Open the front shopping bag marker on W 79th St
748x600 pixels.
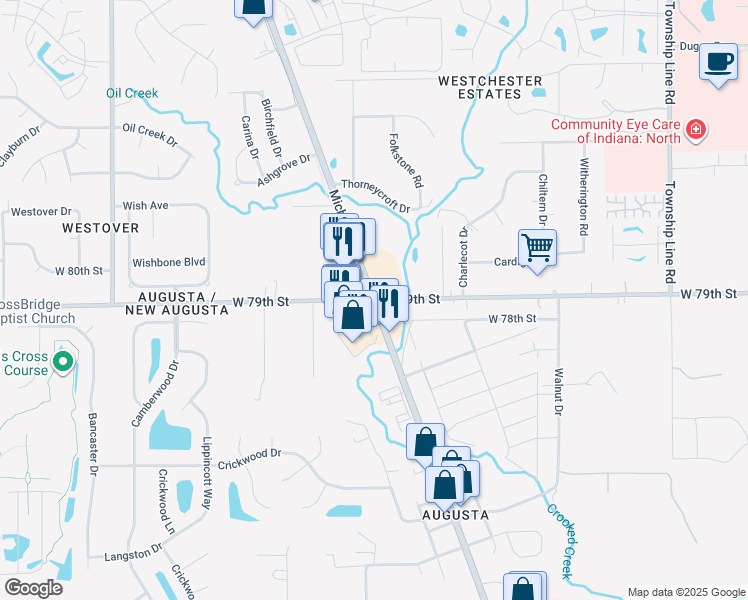coord(352,316)
